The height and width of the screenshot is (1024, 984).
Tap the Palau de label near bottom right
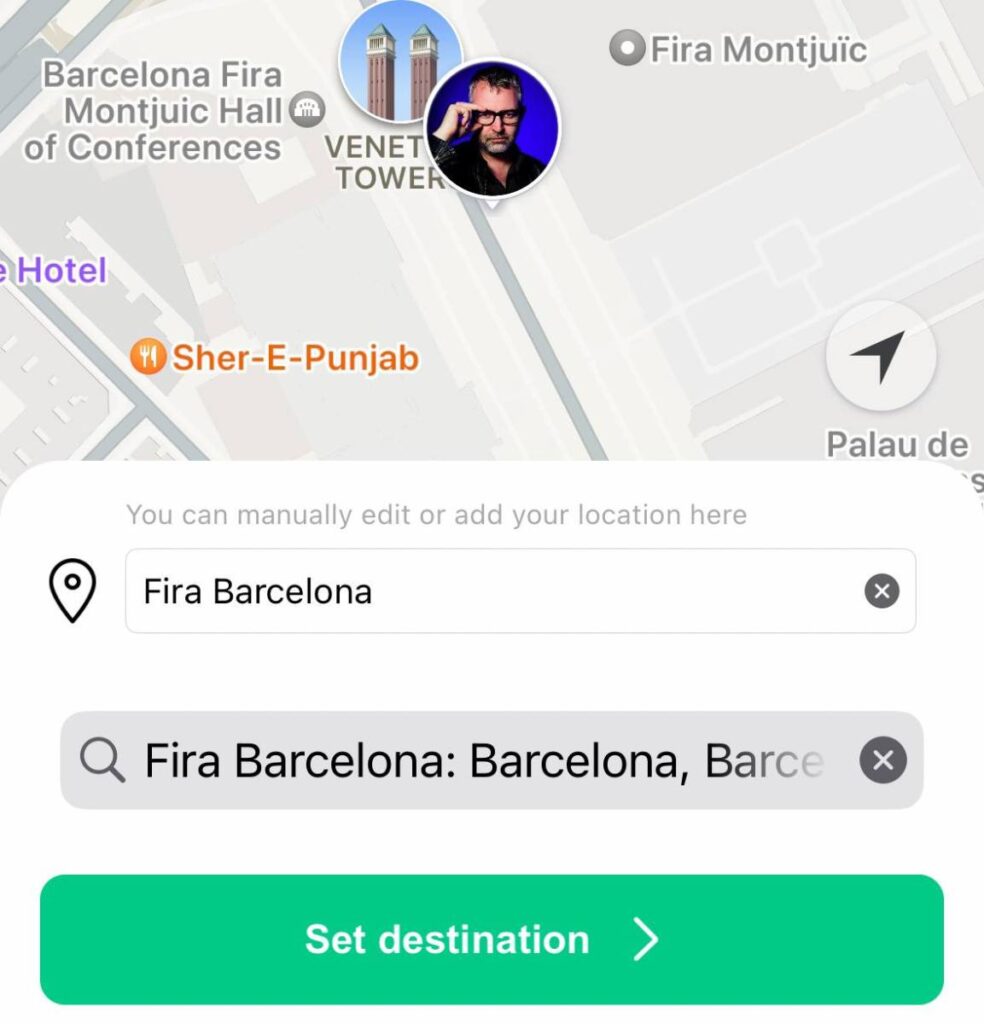pyautogui.click(x=896, y=444)
